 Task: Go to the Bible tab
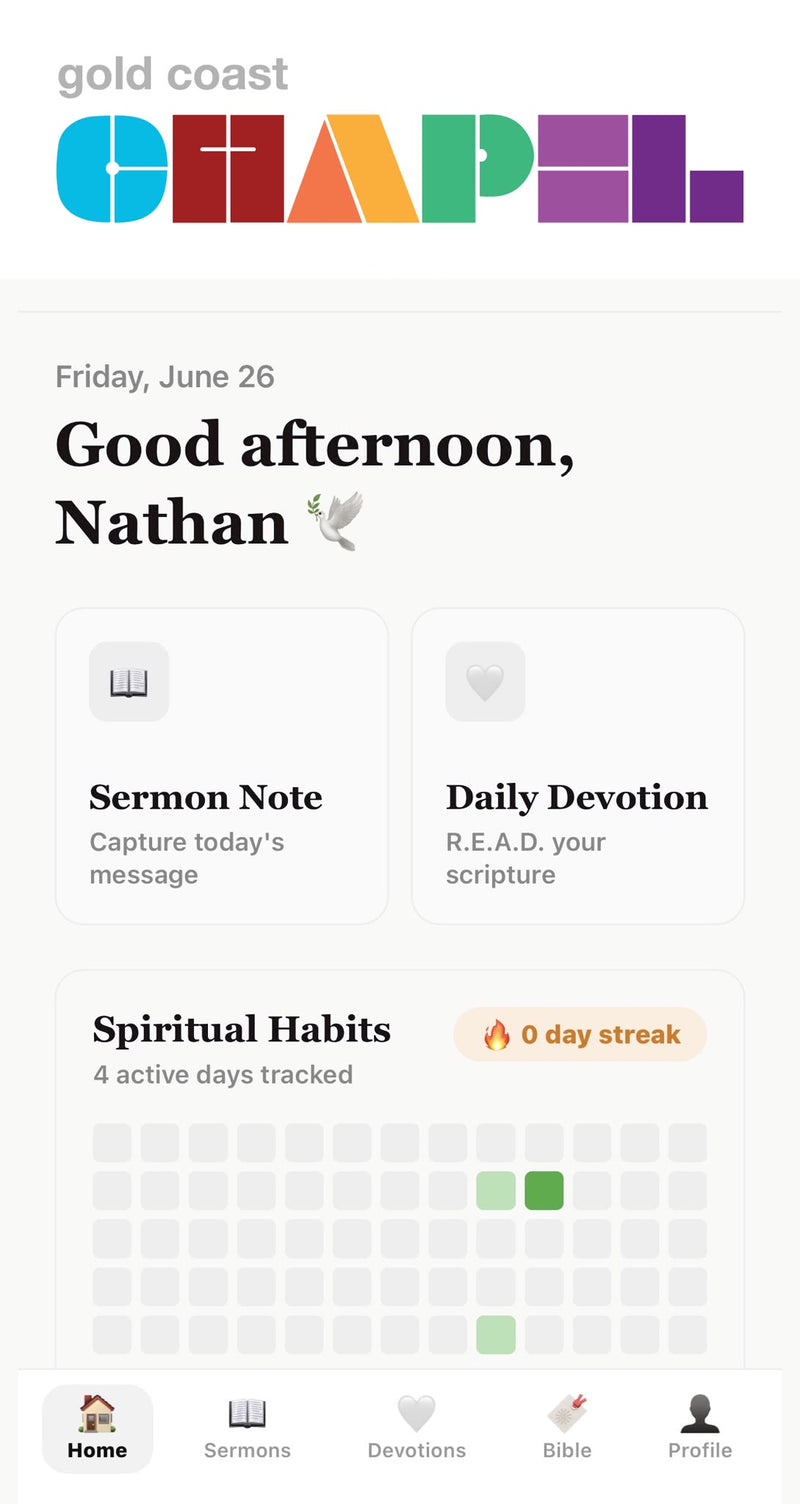point(567,1429)
